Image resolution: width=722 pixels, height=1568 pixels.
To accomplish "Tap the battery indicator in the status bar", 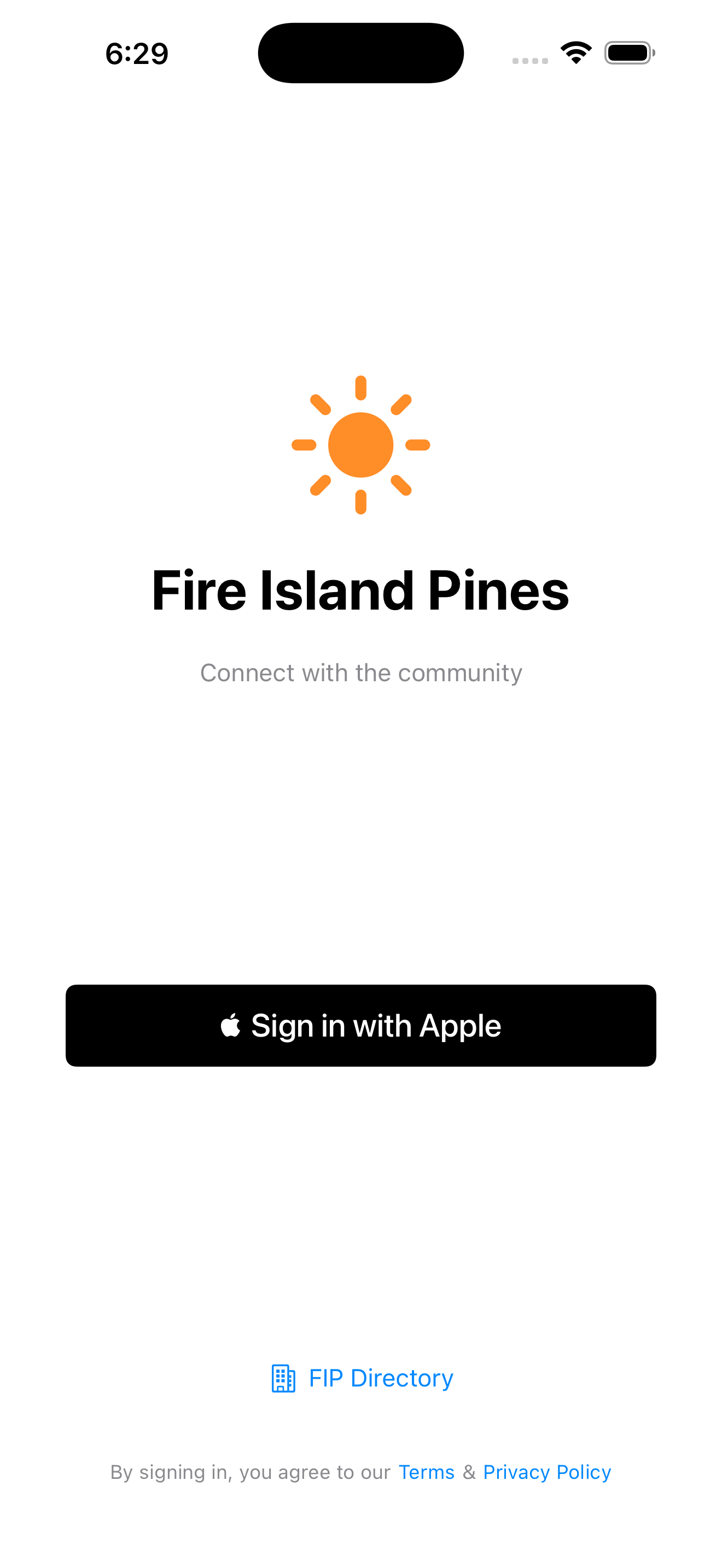I will (630, 52).
